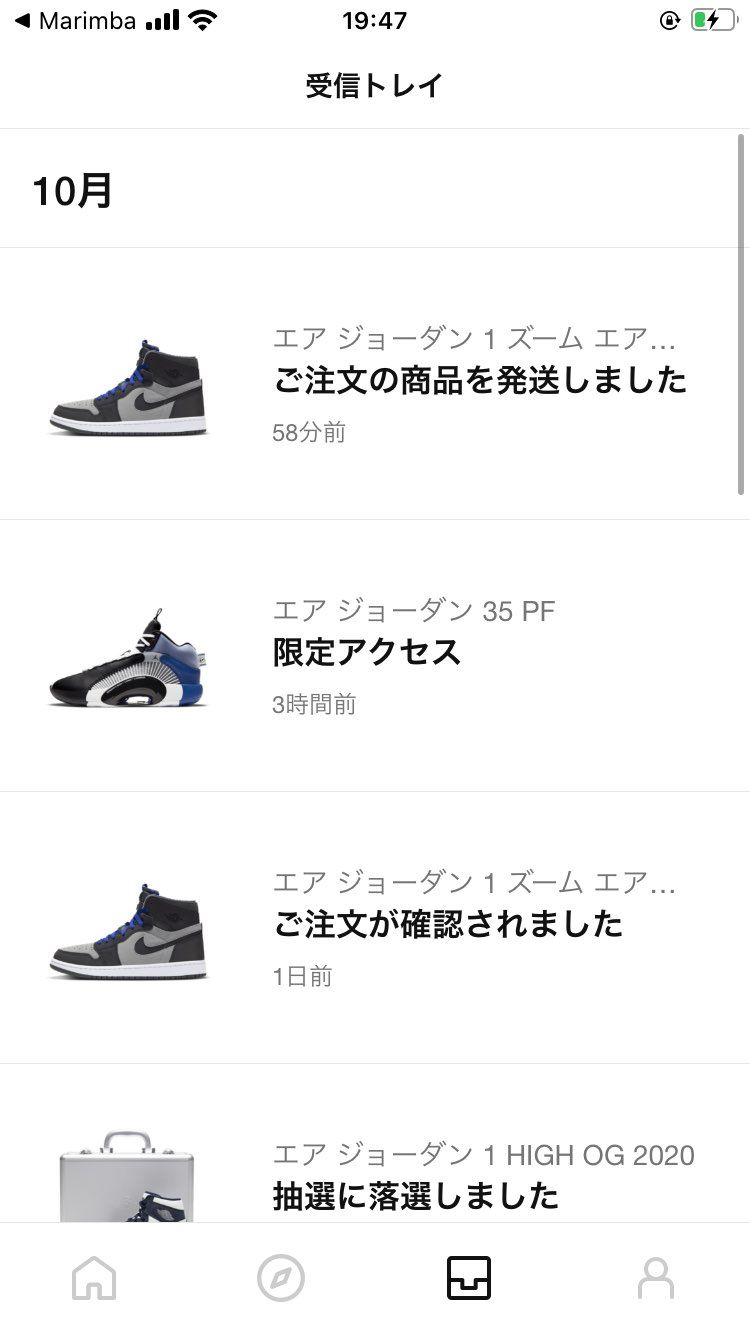Tap the Air Jordan 1 shipped shoe thumbnail

coord(128,381)
